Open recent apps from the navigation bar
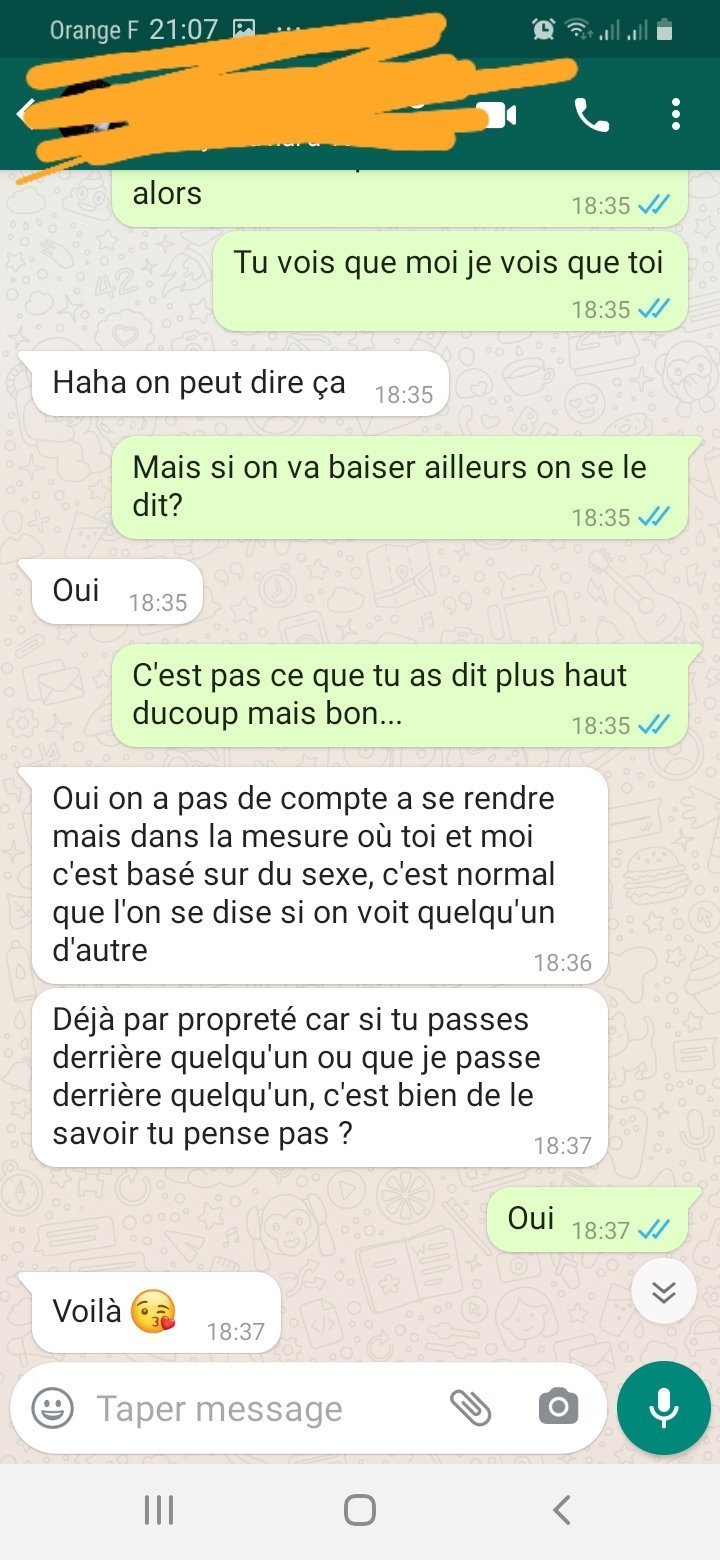 point(159,1510)
